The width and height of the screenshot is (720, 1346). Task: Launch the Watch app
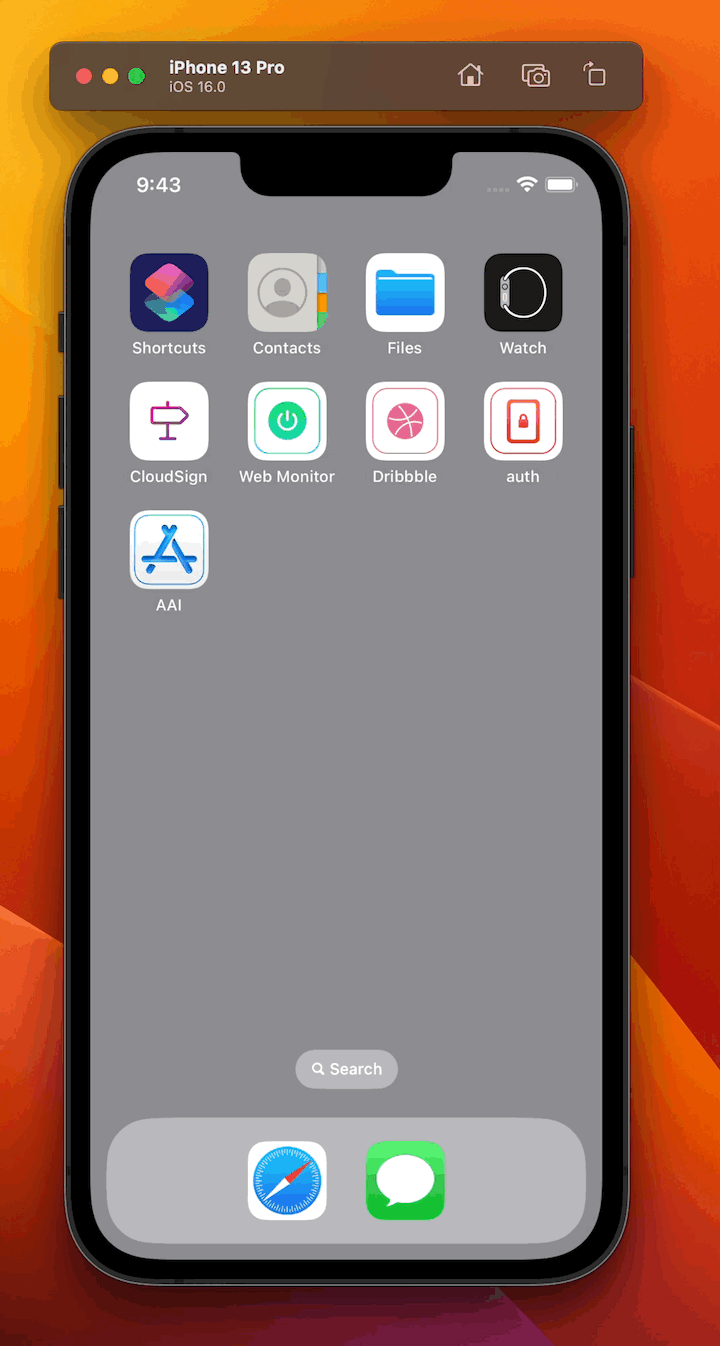pos(523,292)
